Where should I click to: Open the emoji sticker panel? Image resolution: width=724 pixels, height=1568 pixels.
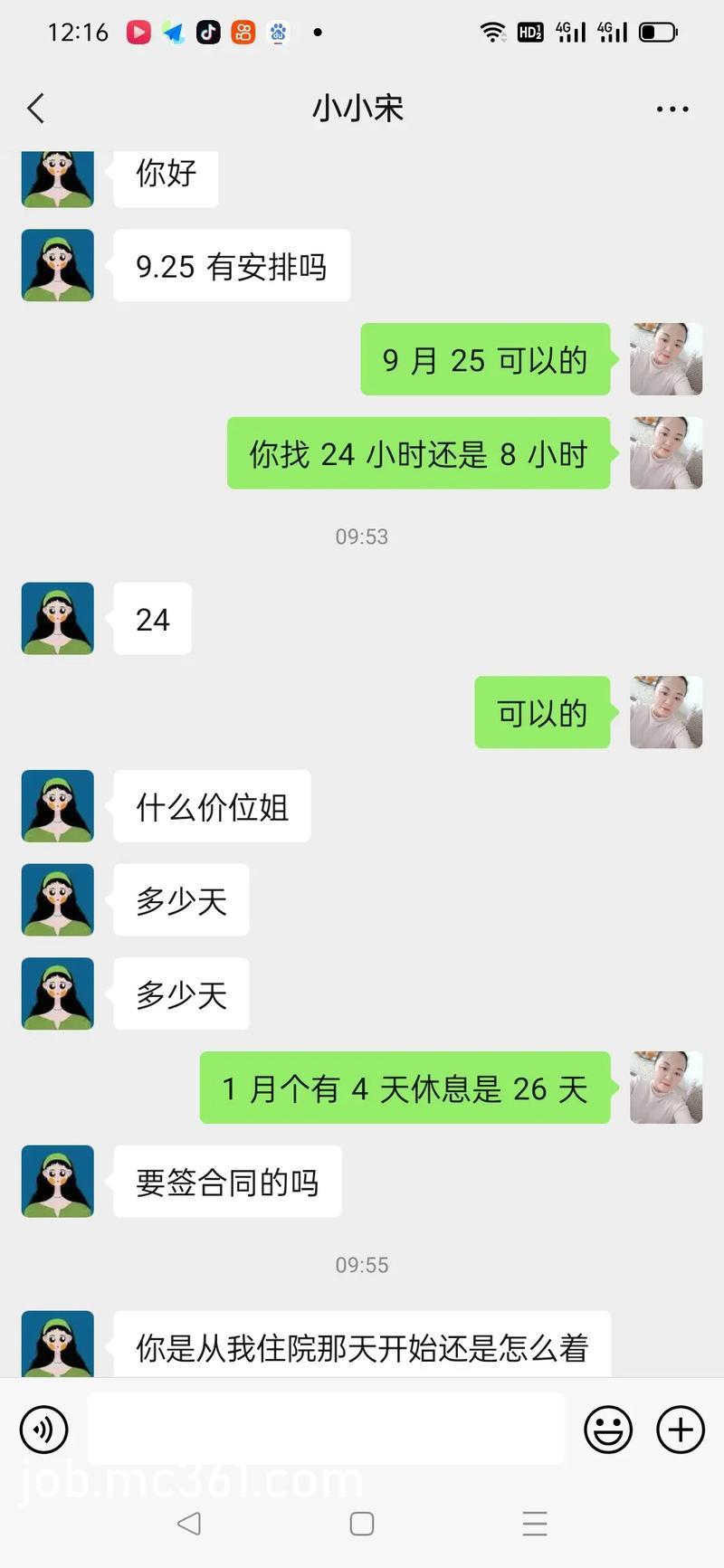608,1430
